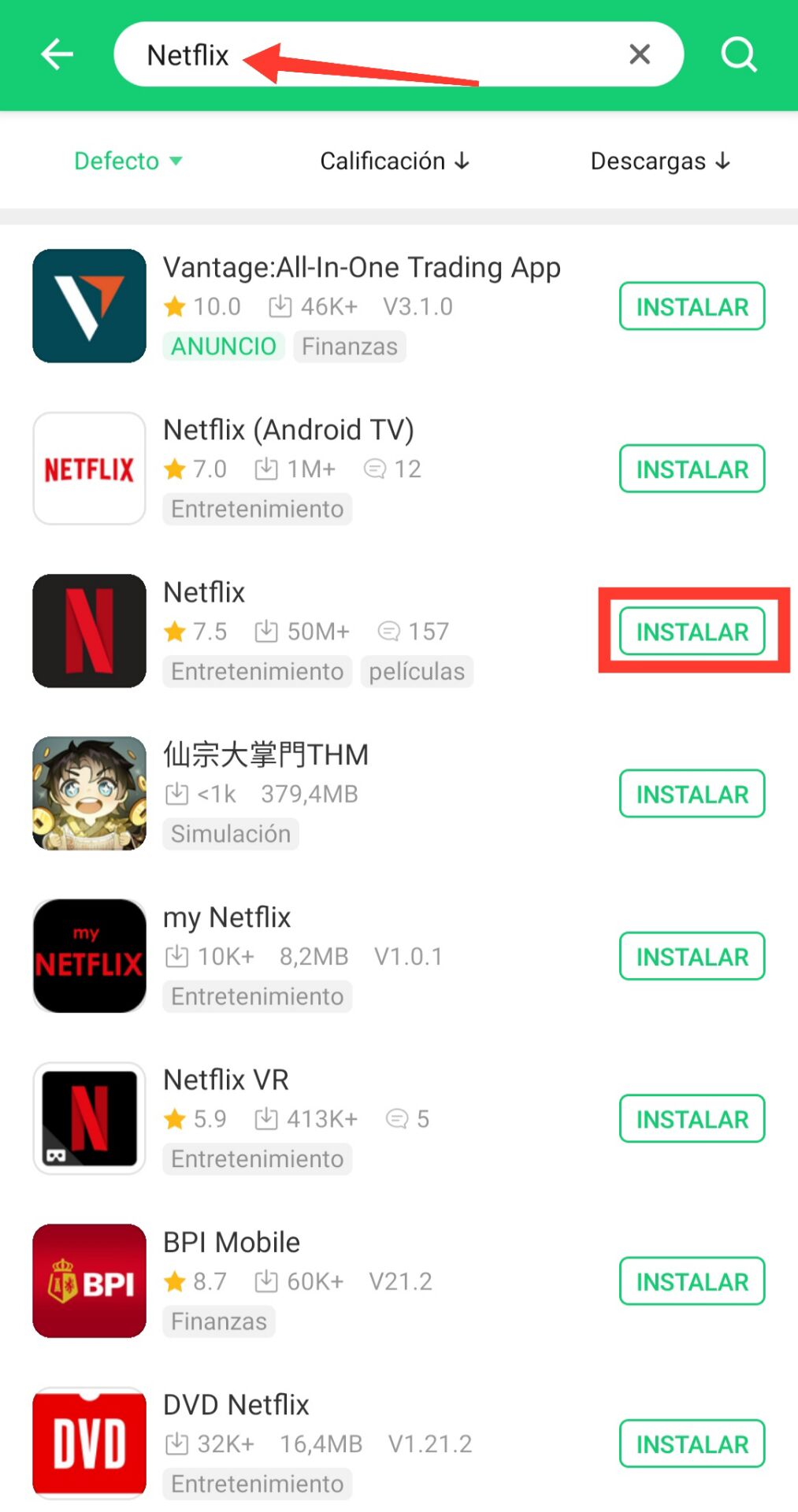The image size is (798, 1512).
Task: Tap the my Netflix app icon
Action: [88, 956]
